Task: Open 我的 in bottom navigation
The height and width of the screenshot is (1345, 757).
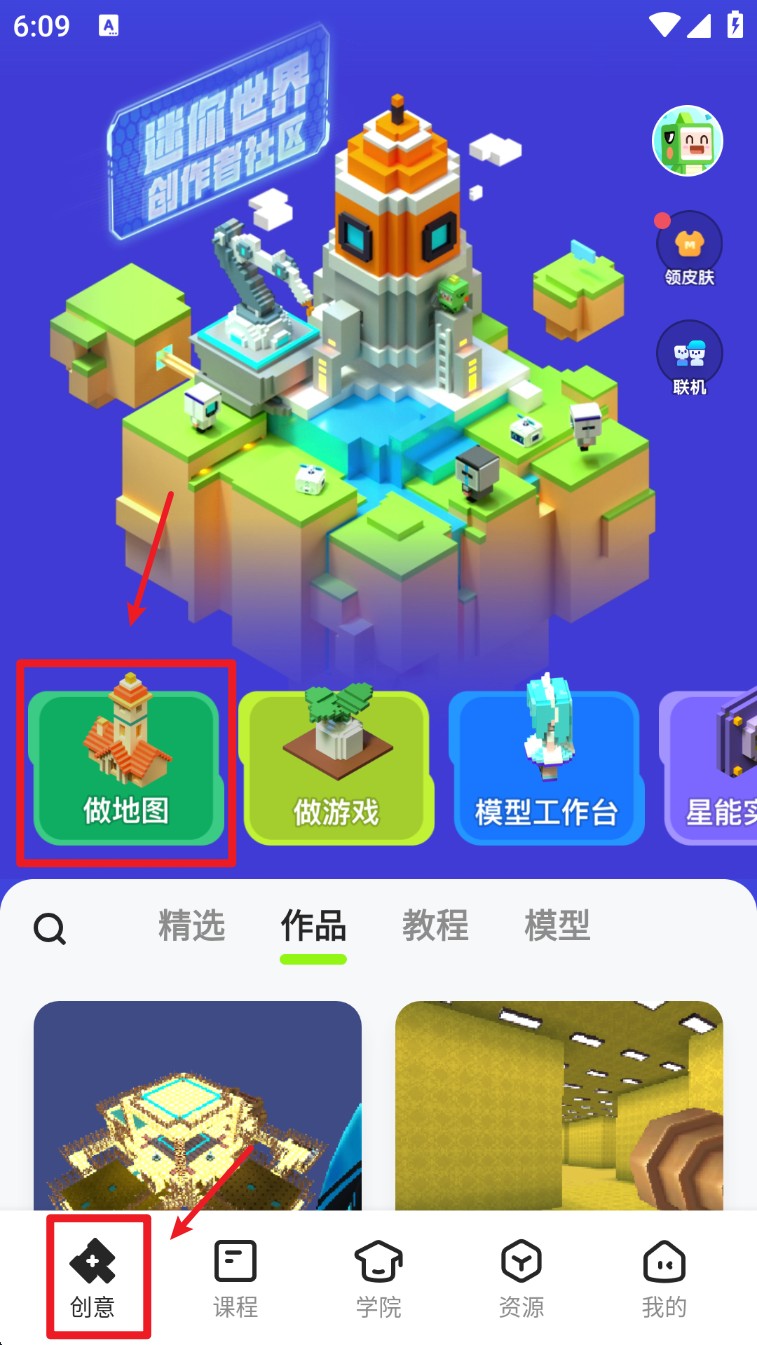Action: tap(664, 1279)
